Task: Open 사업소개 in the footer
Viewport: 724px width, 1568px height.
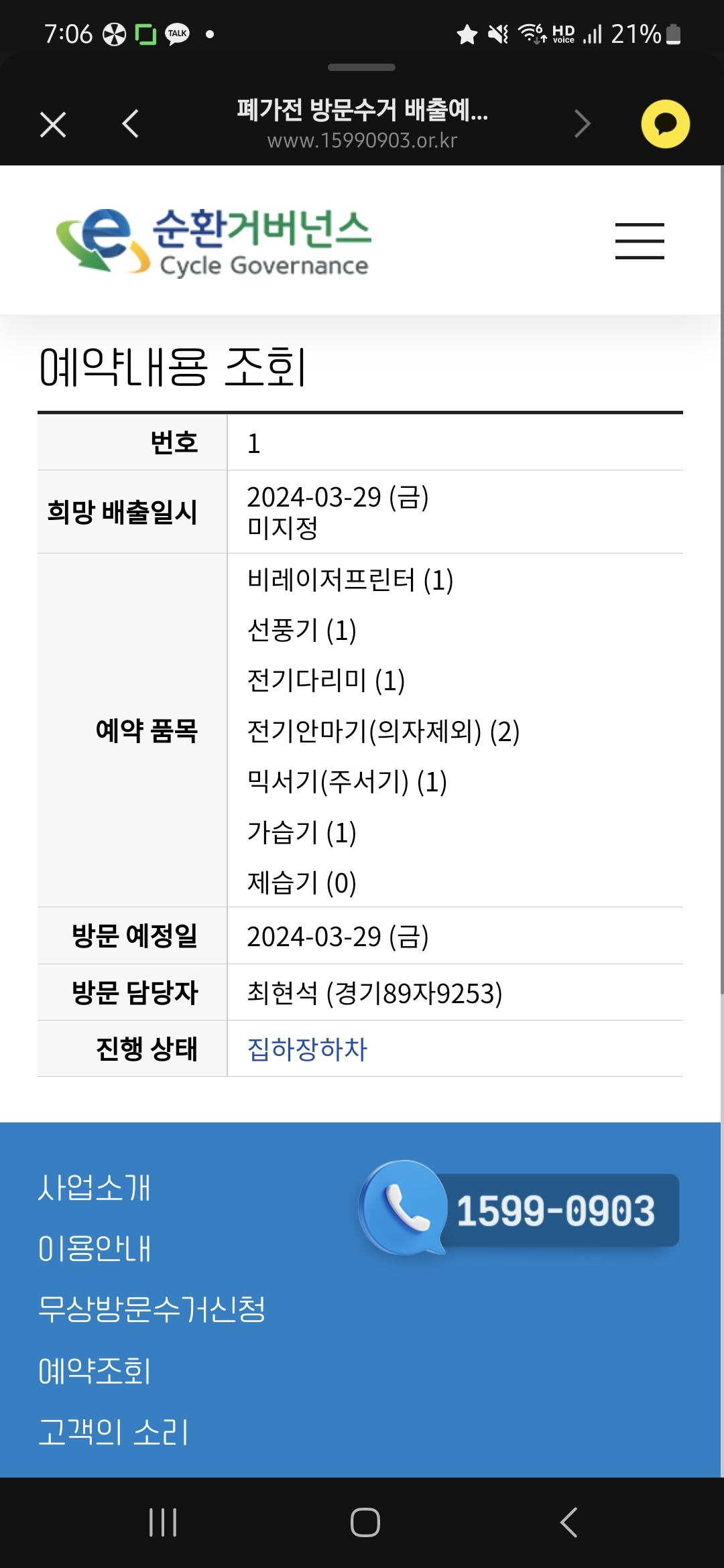Action: [95, 1187]
